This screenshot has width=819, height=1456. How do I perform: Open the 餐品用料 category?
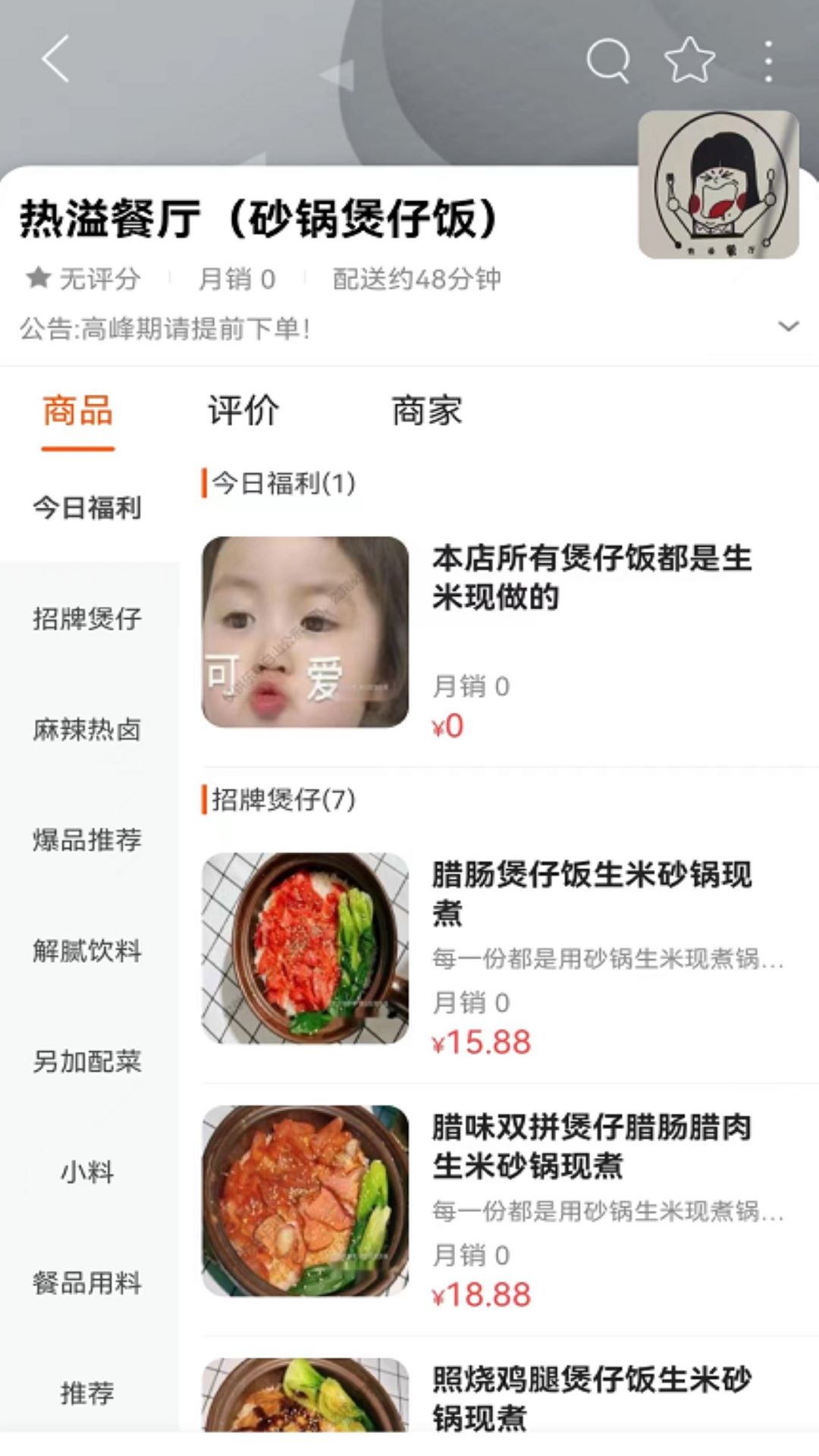point(87,1283)
